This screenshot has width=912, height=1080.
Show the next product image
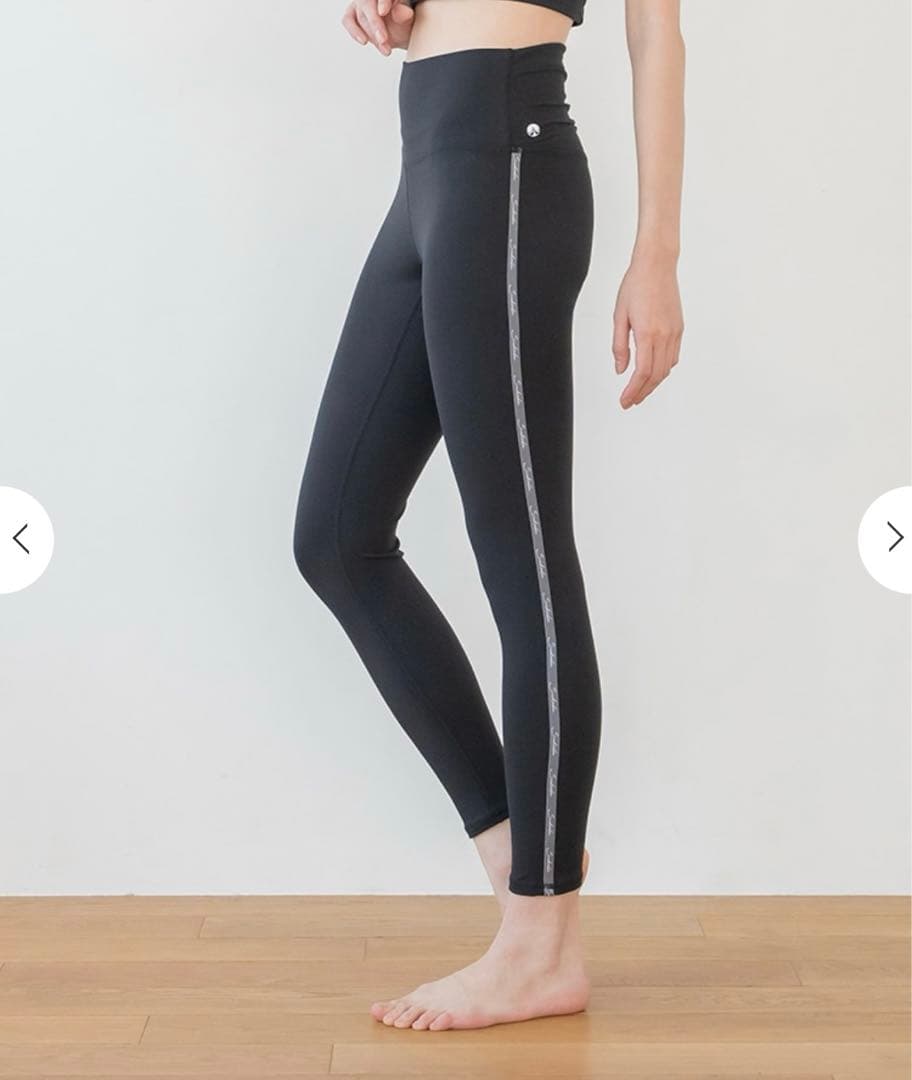point(891,539)
